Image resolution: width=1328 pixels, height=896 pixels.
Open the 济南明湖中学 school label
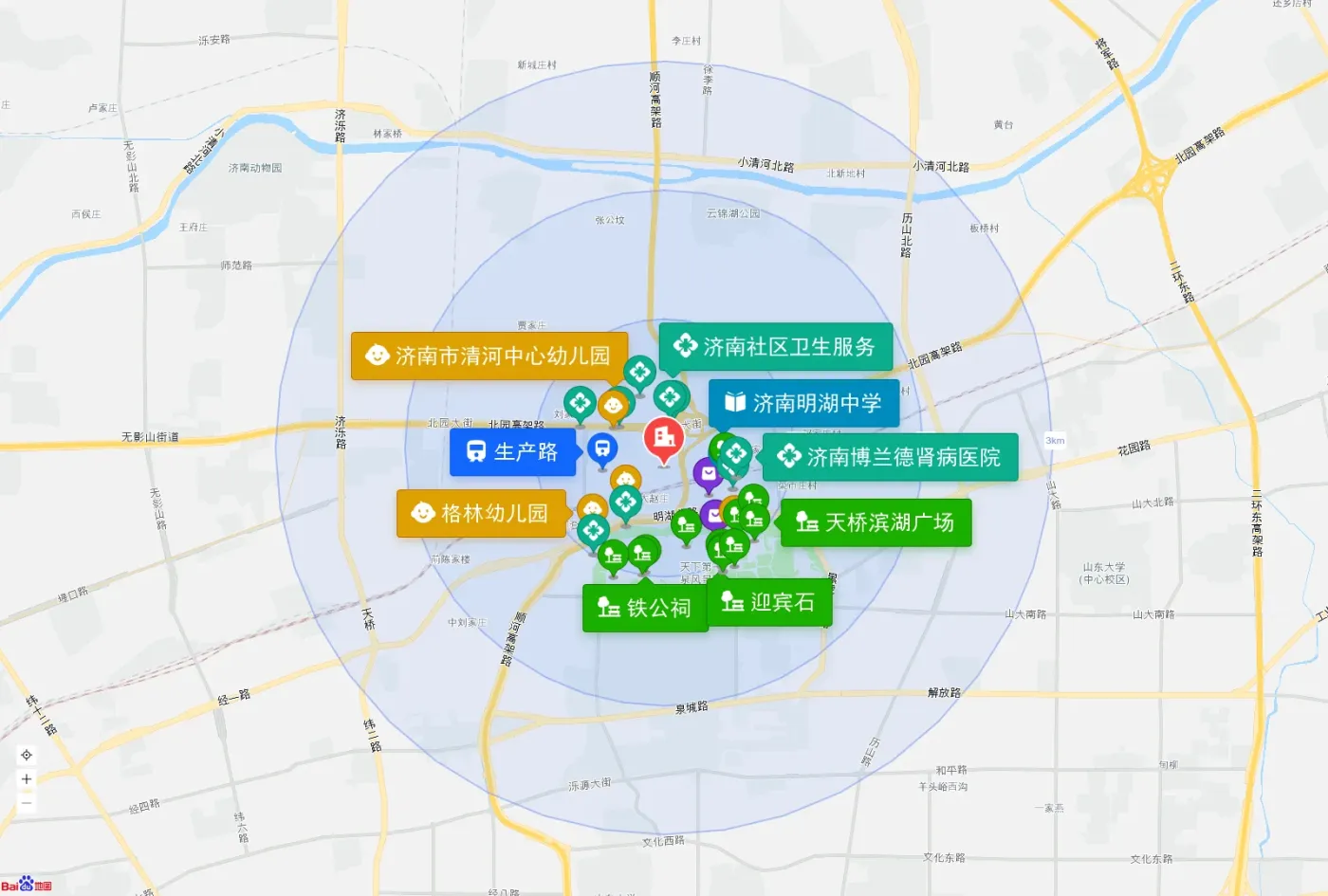(x=803, y=404)
